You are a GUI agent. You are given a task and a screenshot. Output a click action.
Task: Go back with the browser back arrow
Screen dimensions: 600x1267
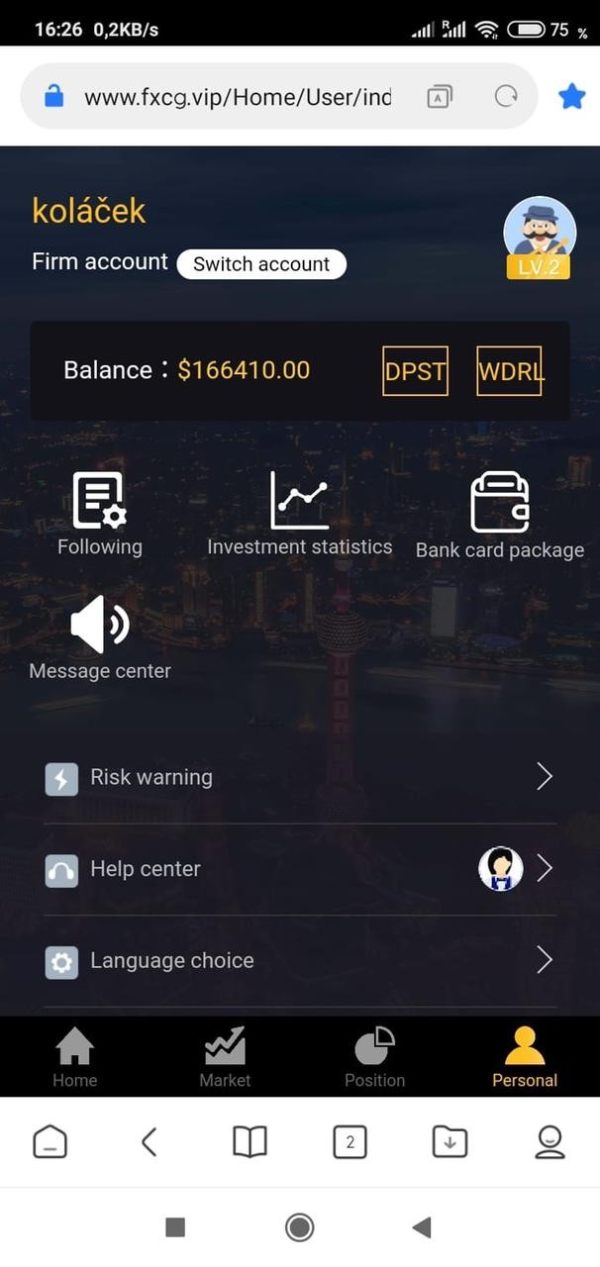pos(149,1141)
